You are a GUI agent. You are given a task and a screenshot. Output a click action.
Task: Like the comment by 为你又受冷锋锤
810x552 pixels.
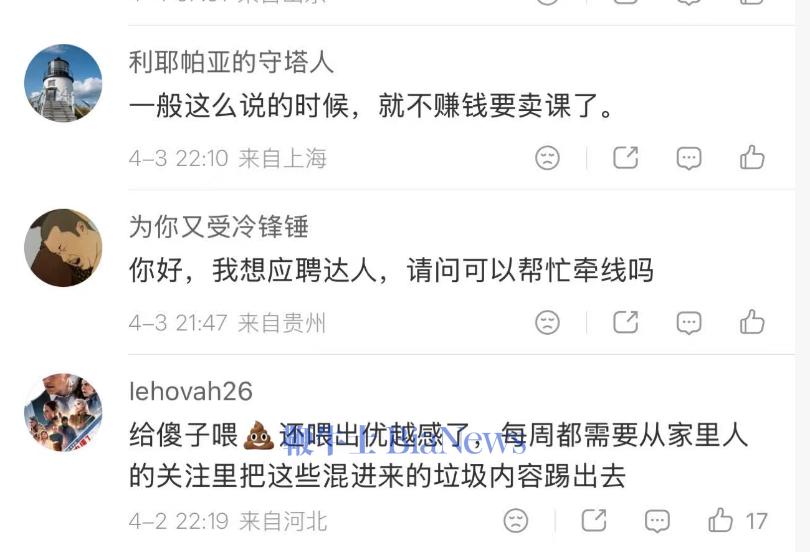pyautogui.click(x=752, y=322)
